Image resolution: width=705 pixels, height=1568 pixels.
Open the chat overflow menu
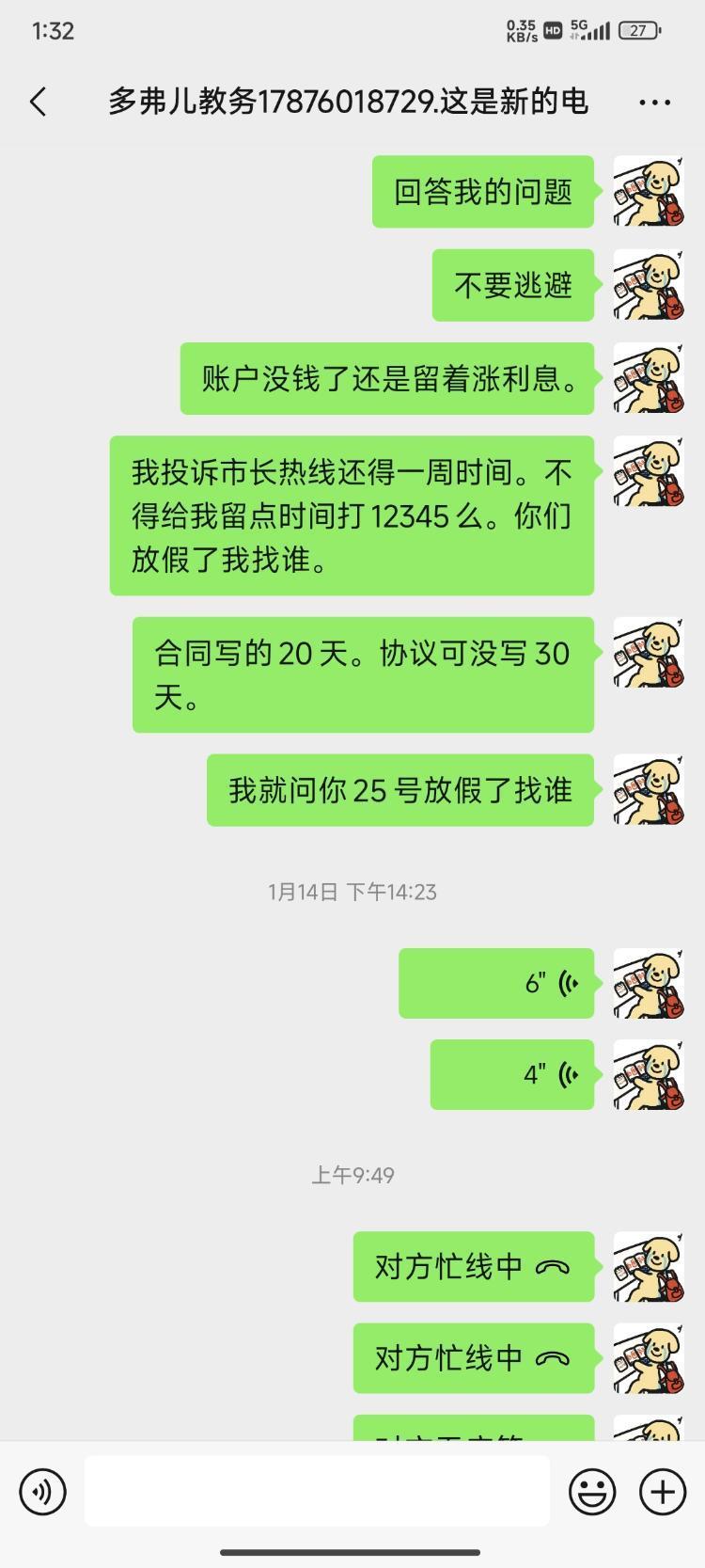pyautogui.click(x=654, y=102)
